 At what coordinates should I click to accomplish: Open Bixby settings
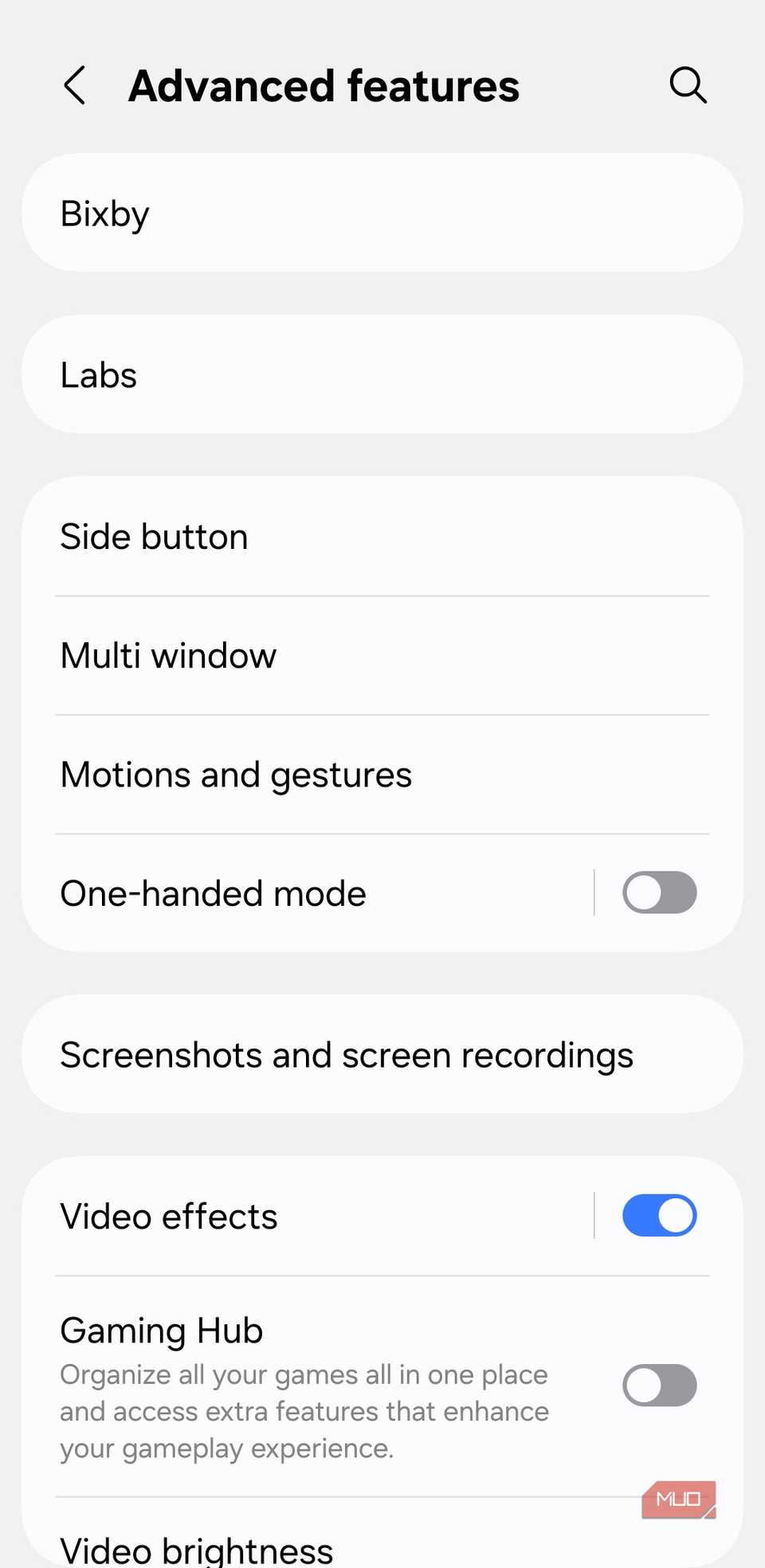(x=382, y=213)
